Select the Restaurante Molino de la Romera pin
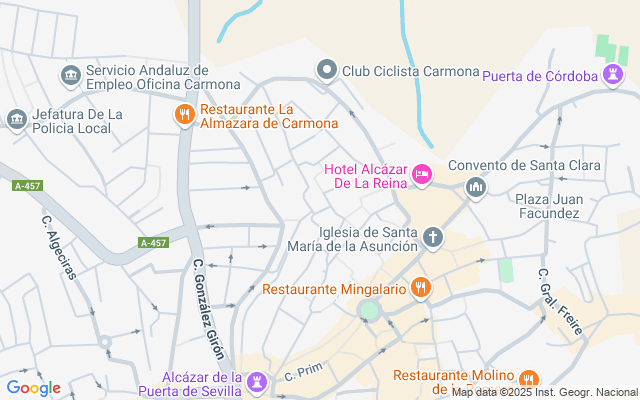 point(529,380)
